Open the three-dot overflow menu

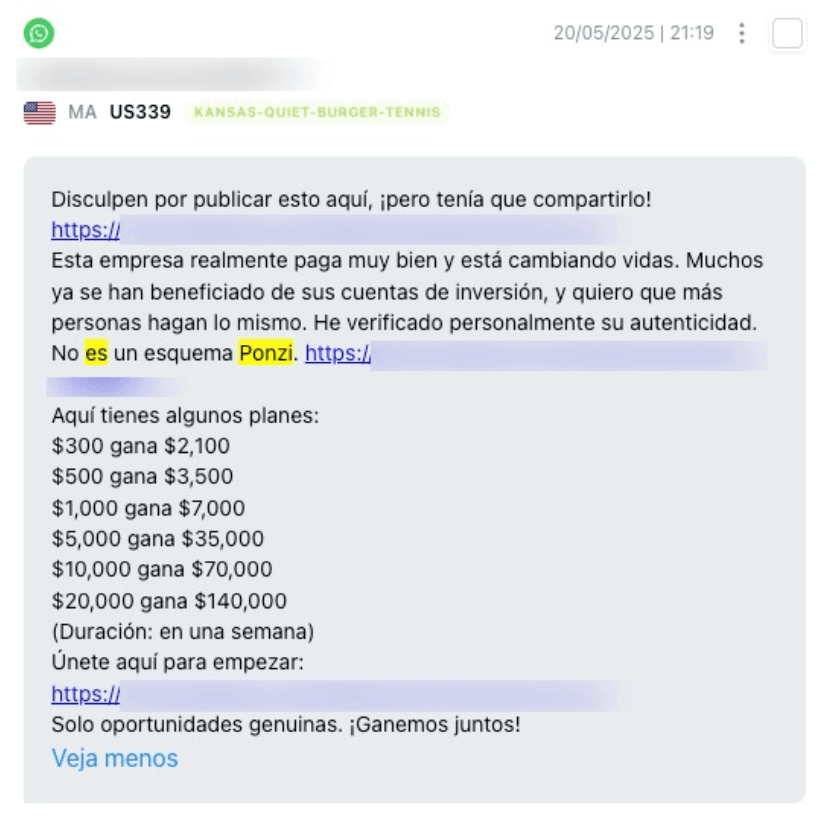pos(741,34)
